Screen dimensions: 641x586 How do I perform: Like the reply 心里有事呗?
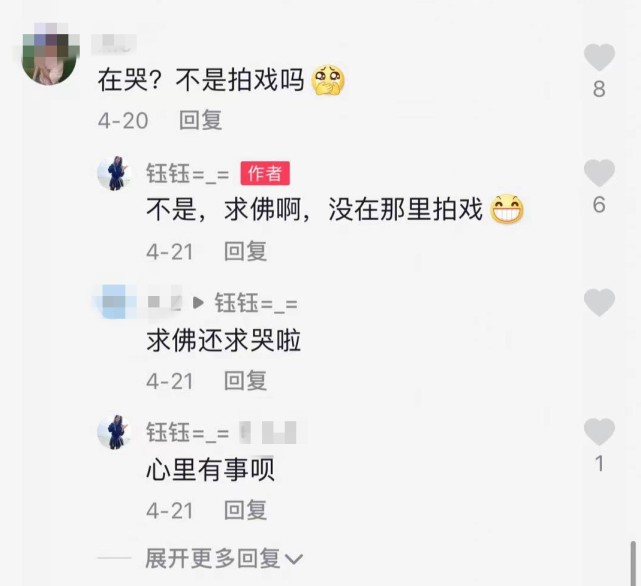[x=599, y=432]
